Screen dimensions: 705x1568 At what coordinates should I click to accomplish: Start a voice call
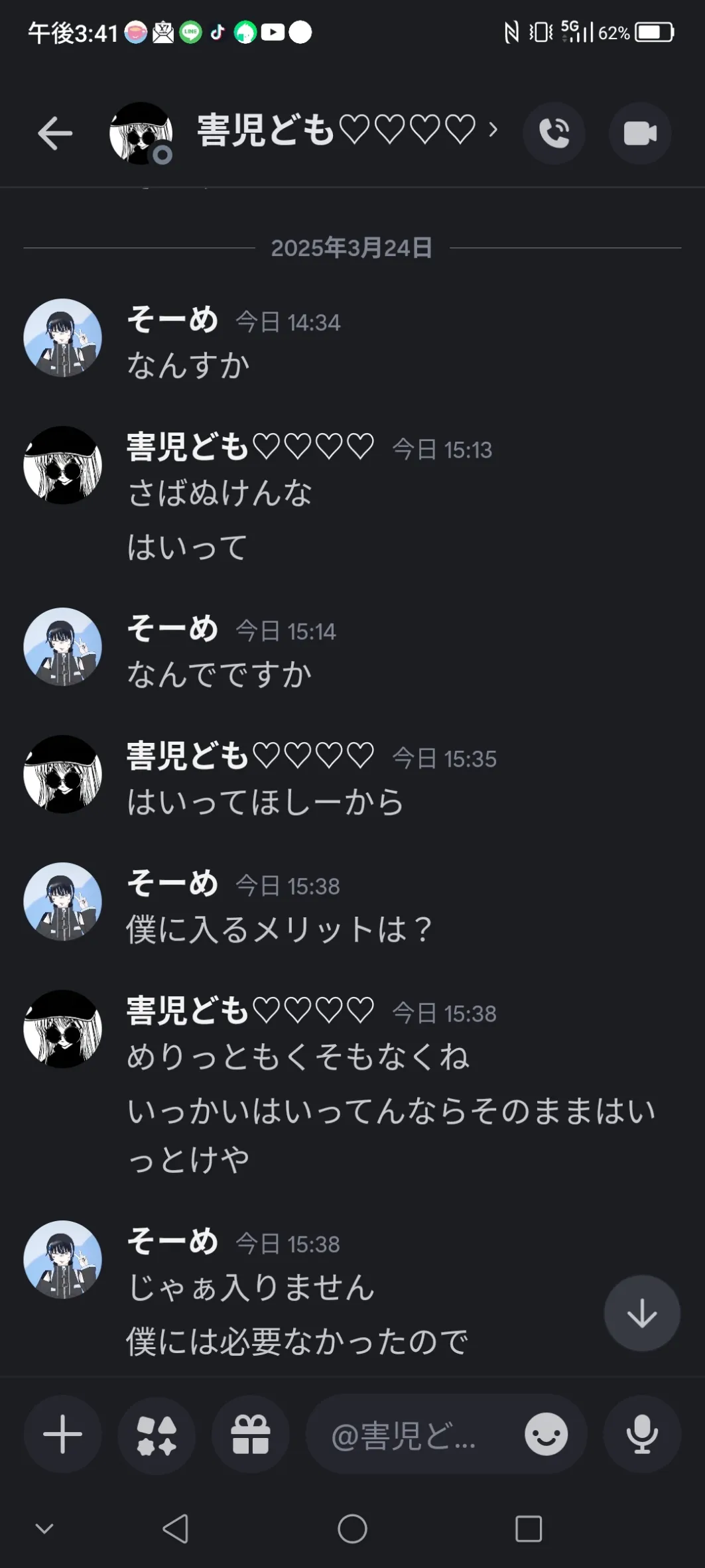coord(554,133)
